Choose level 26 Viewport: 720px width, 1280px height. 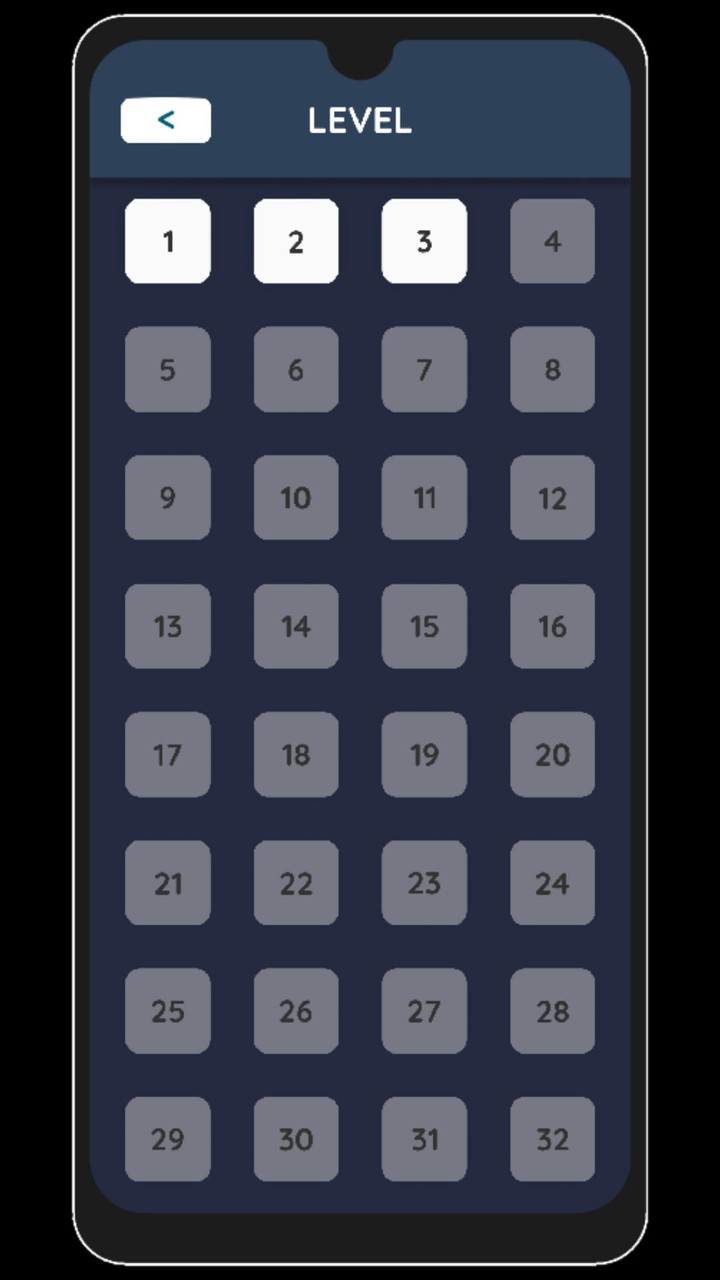[x=295, y=1012]
